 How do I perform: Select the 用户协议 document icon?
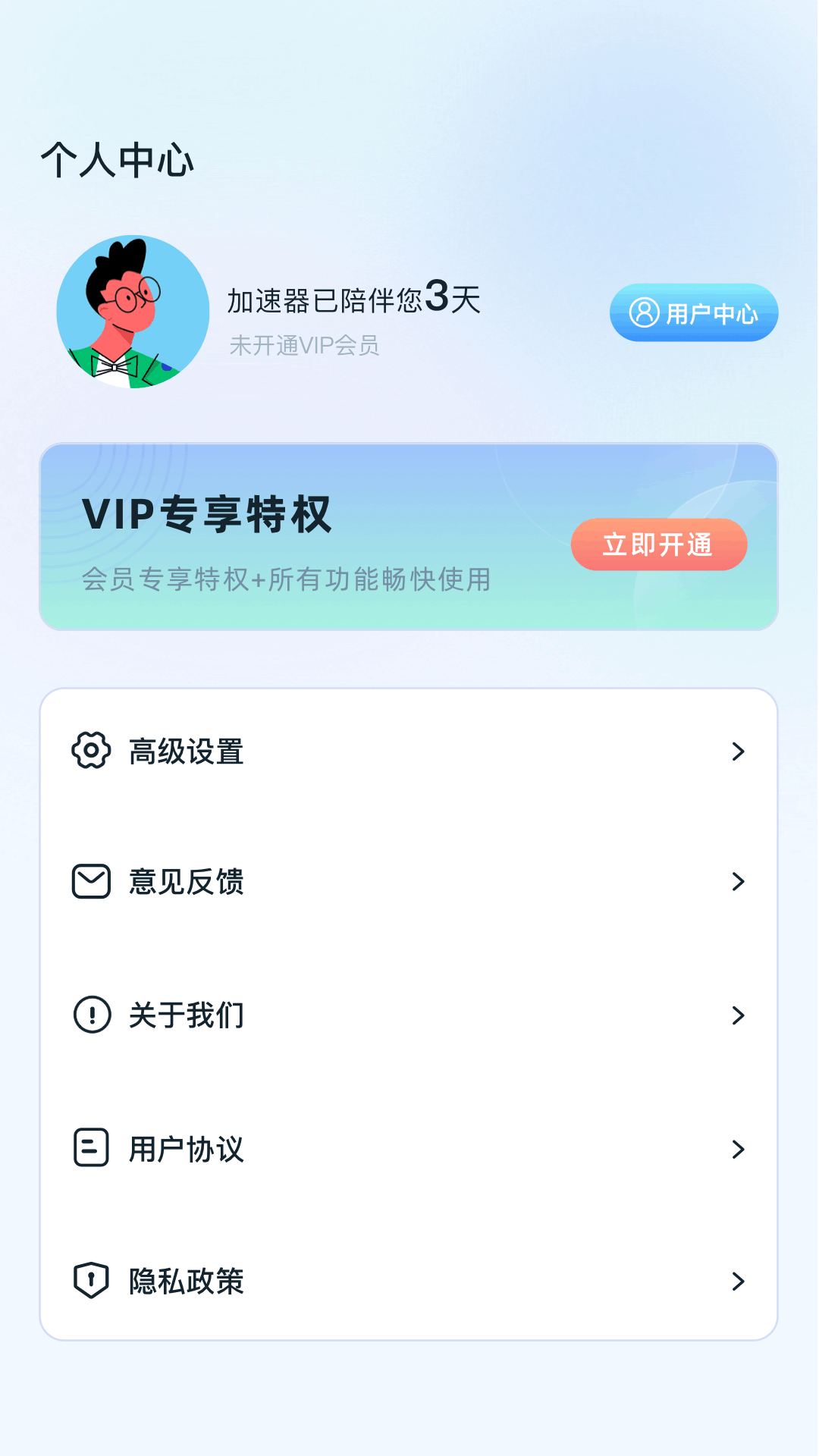pos(89,1150)
